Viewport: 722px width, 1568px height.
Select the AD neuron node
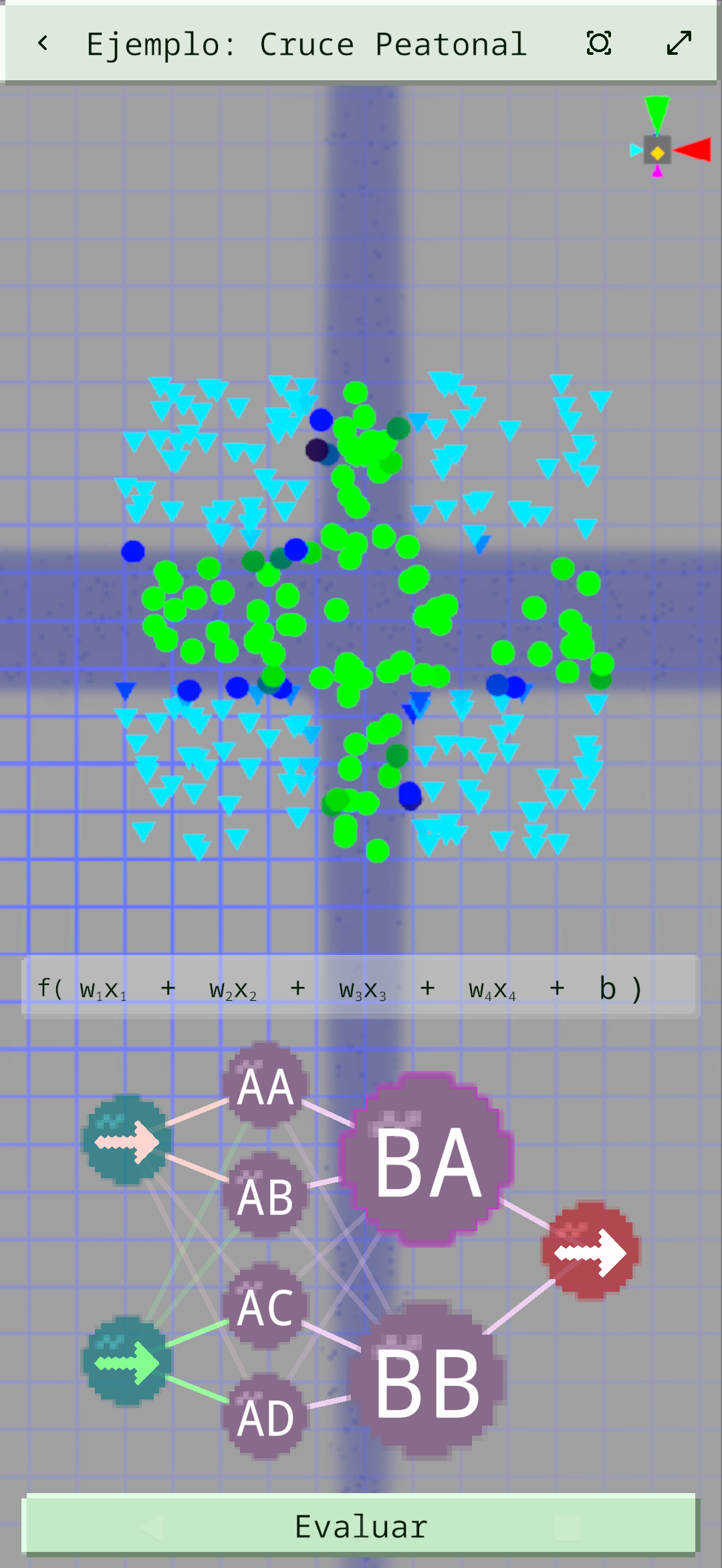[265, 1417]
